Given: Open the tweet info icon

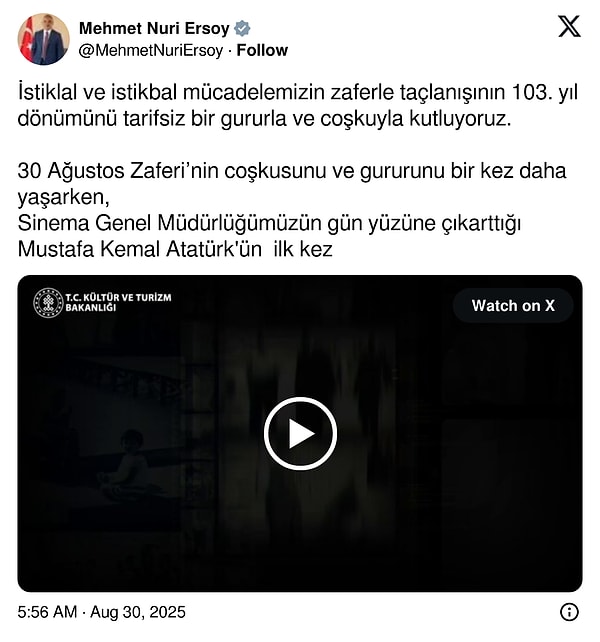Looking at the screenshot, I should (x=569, y=612).
